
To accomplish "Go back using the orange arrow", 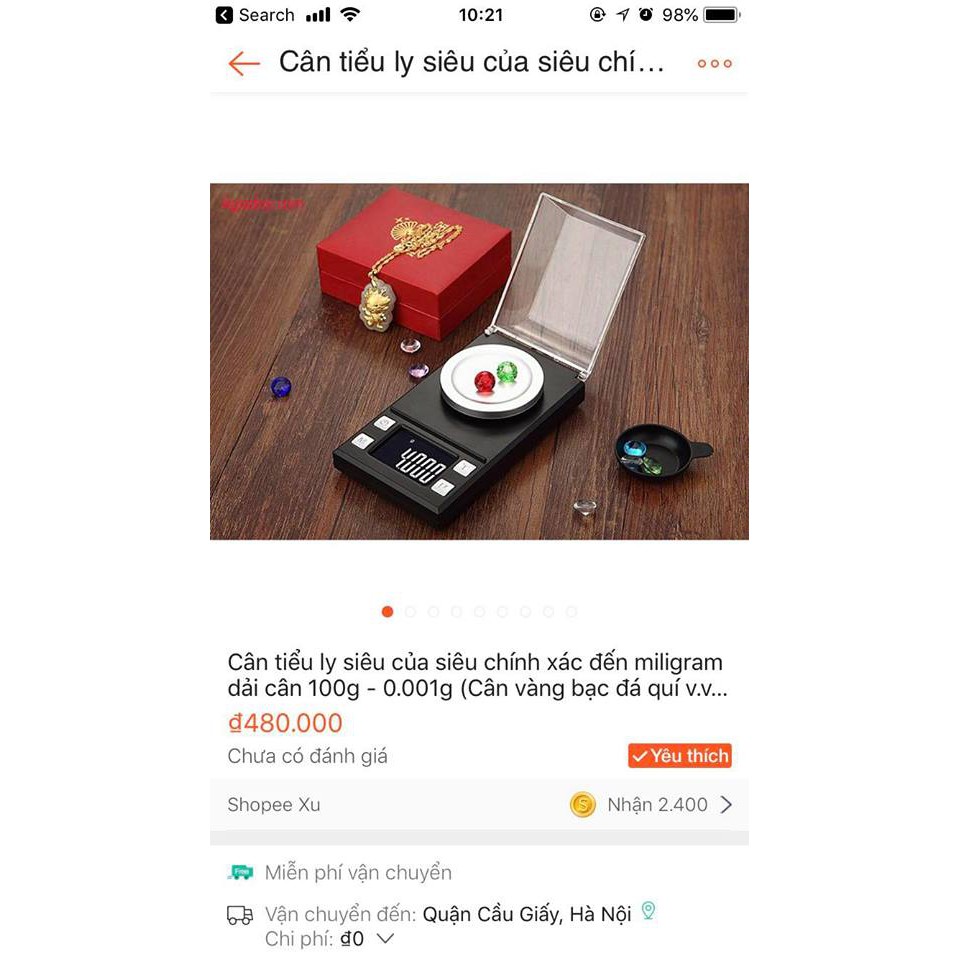I will pyautogui.click(x=243, y=64).
